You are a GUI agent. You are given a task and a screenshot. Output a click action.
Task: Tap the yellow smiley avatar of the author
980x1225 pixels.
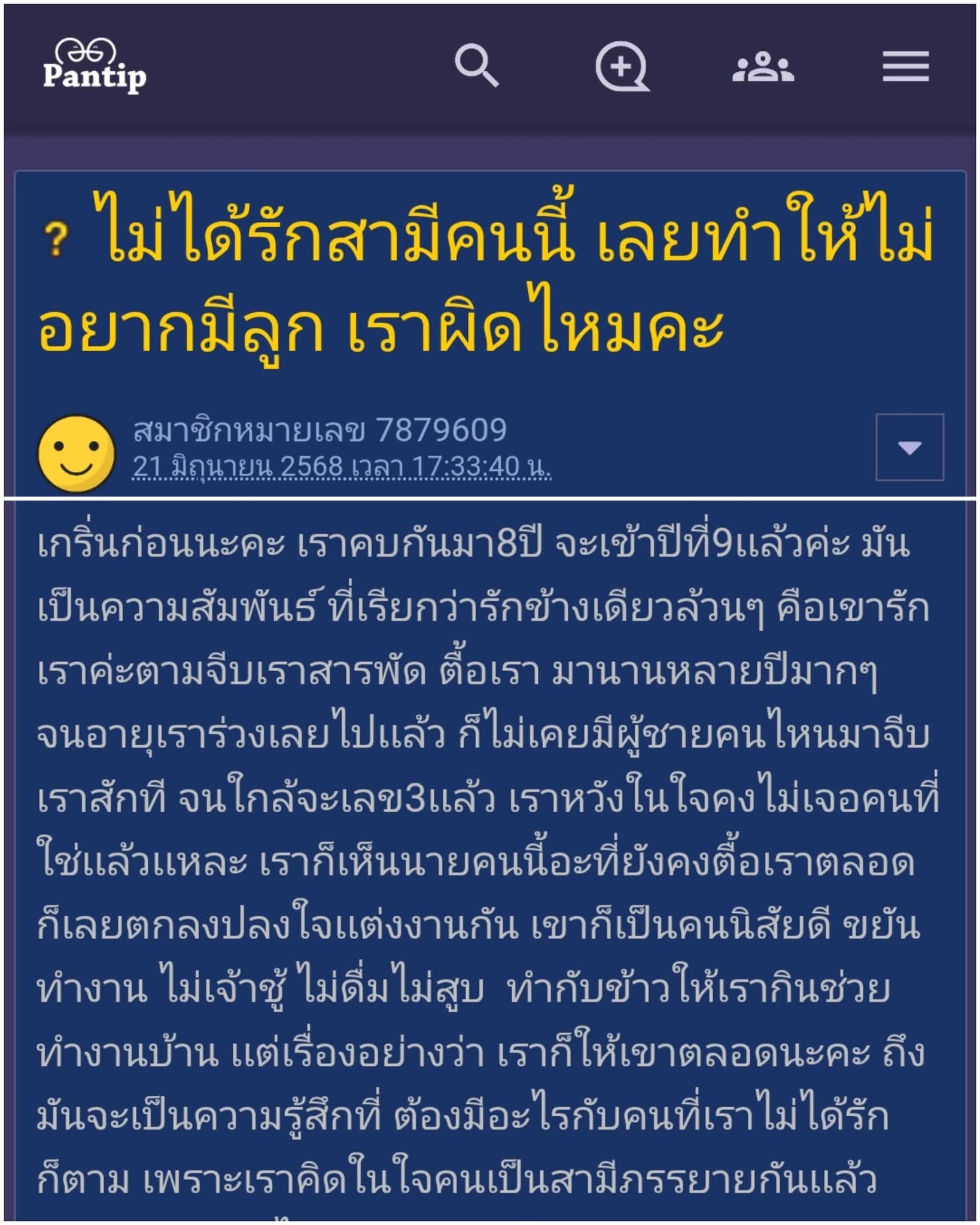click(77, 454)
